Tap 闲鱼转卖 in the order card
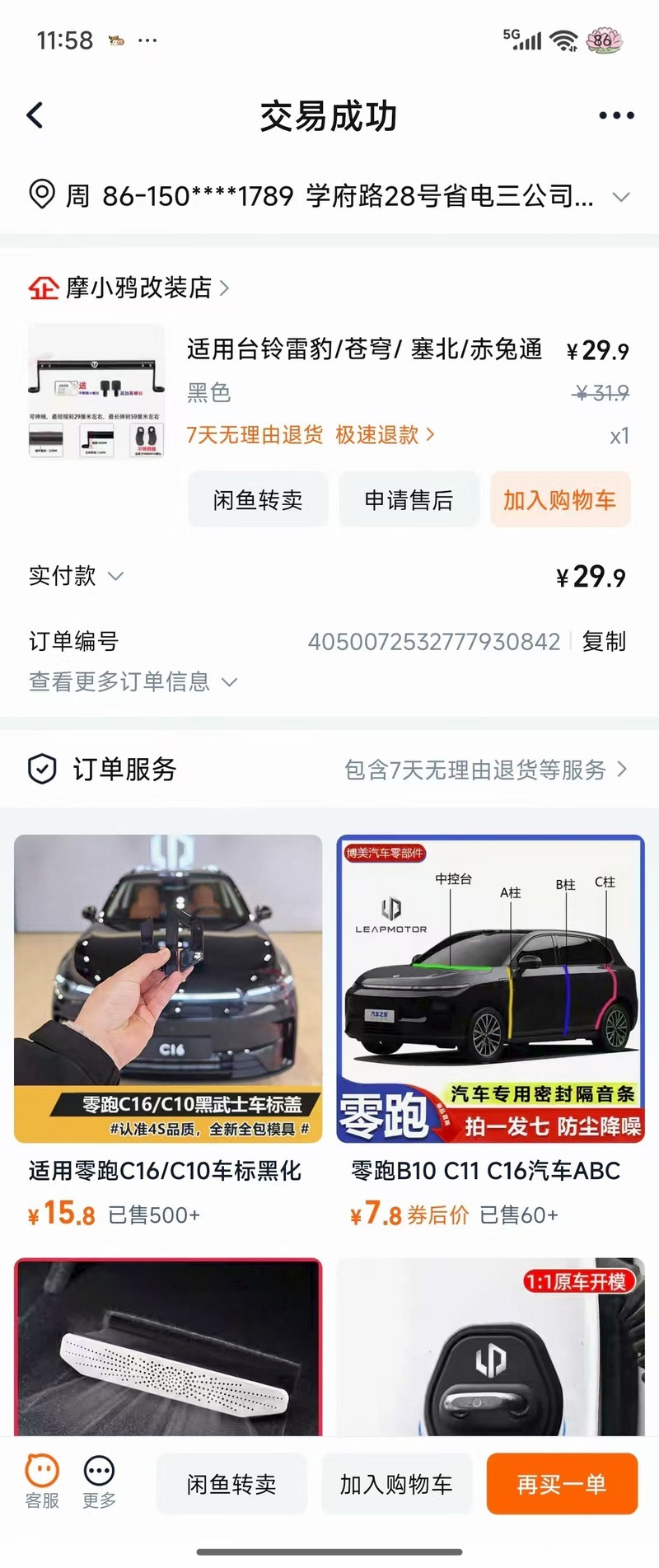 pos(258,499)
